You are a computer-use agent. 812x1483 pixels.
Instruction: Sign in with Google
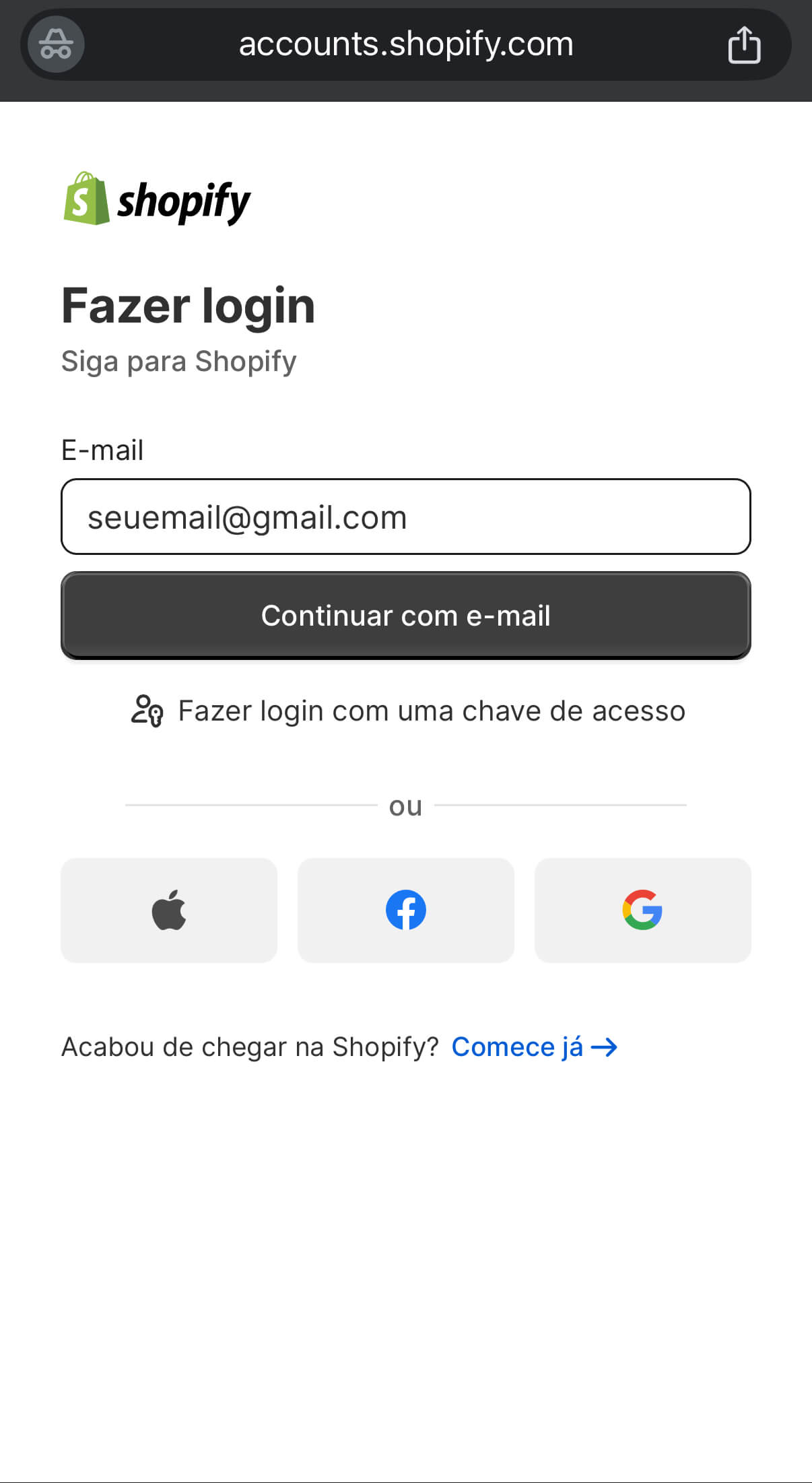[x=642, y=910]
